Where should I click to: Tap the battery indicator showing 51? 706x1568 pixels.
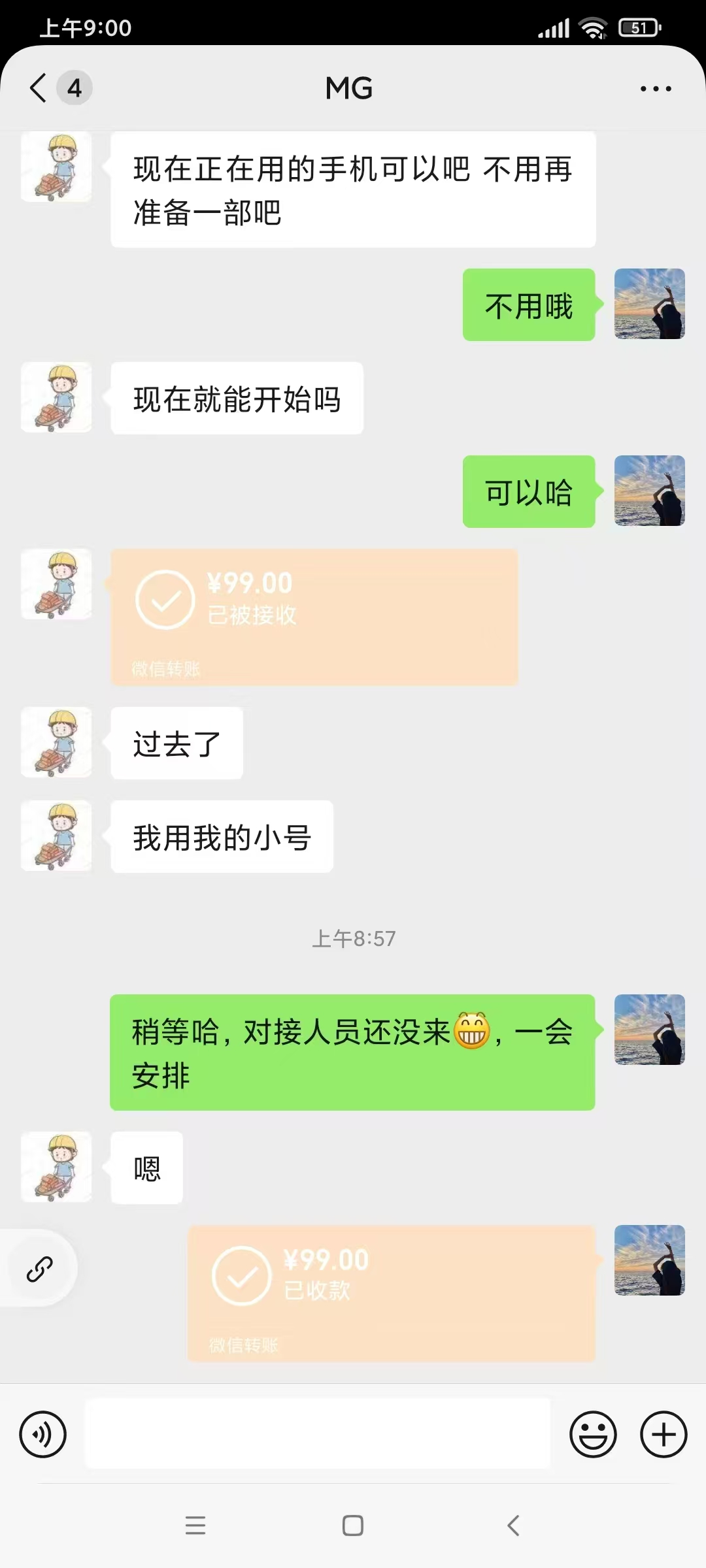[x=637, y=27]
